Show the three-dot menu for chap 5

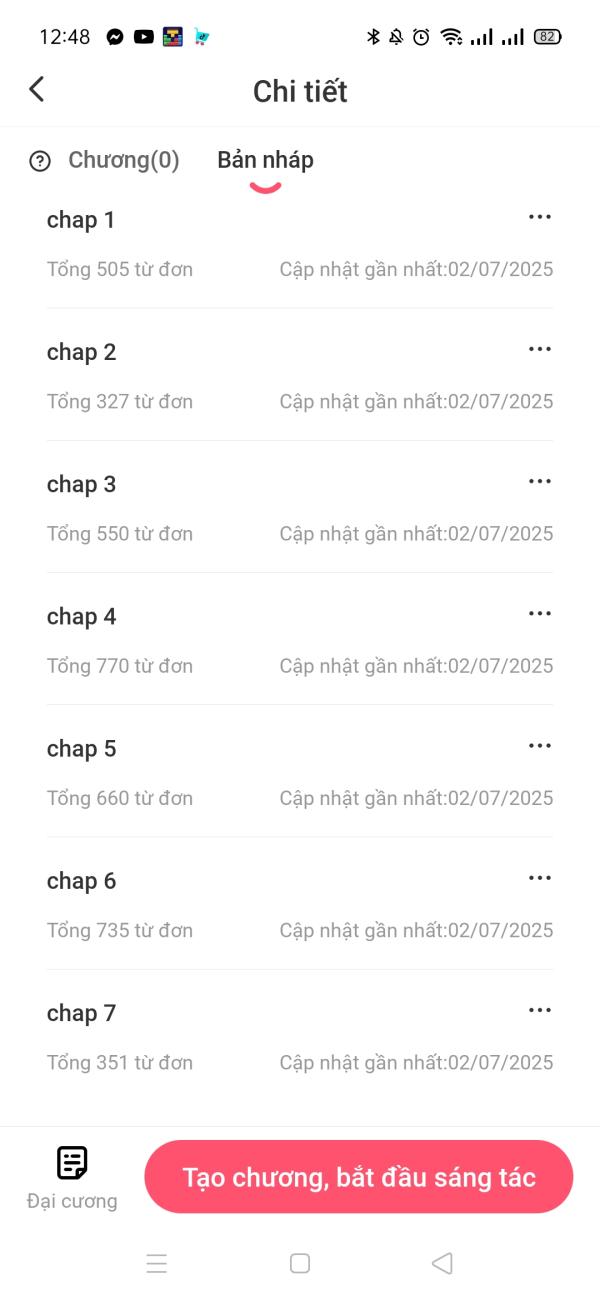(540, 745)
